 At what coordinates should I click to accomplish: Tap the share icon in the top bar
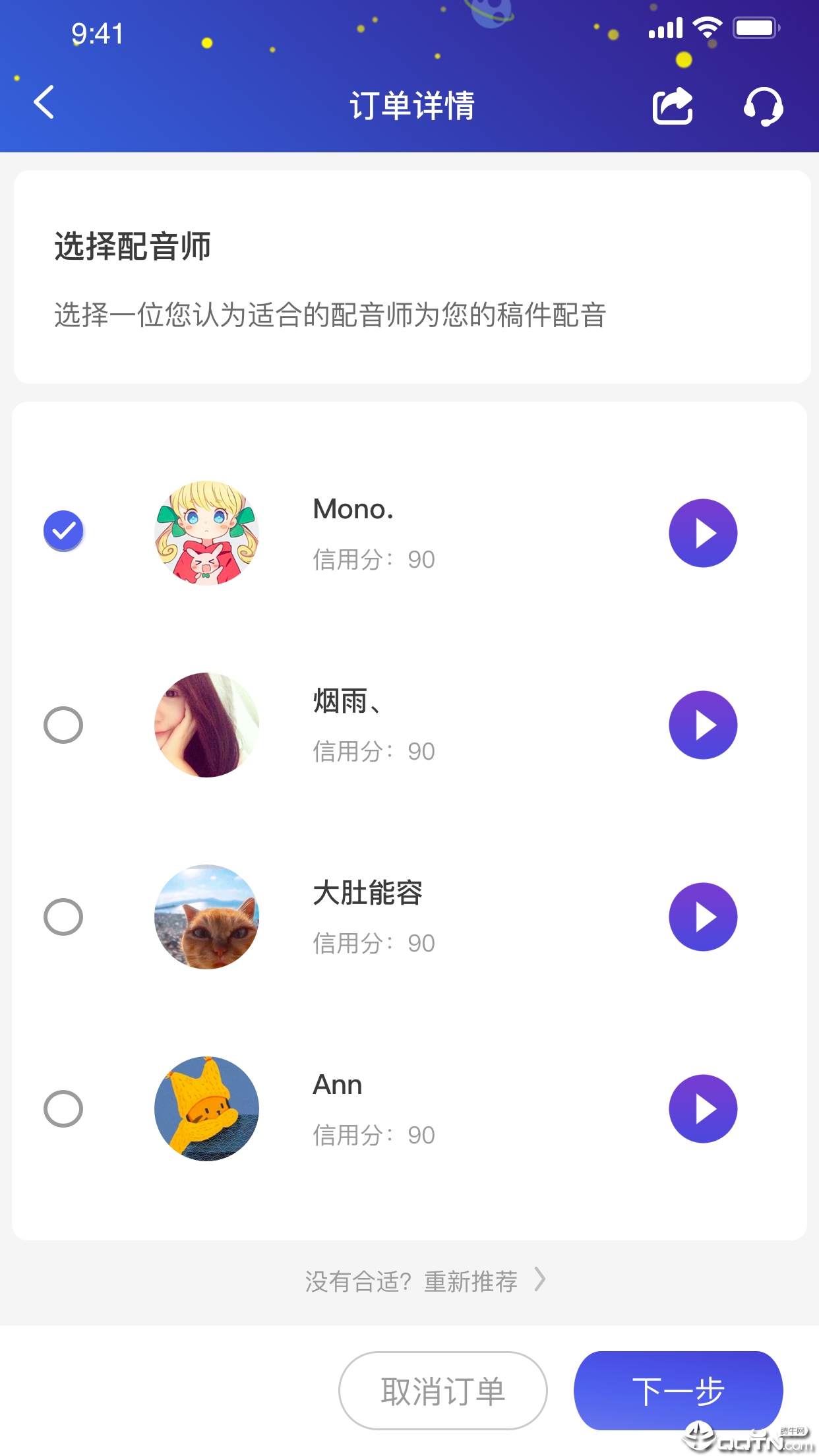pos(673,106)
